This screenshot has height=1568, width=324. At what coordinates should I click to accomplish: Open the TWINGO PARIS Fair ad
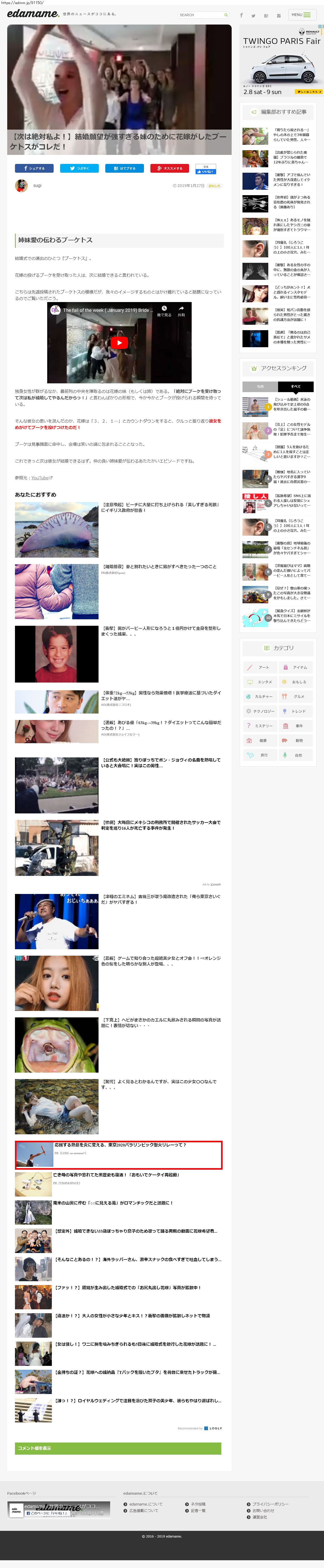point(281,61)
